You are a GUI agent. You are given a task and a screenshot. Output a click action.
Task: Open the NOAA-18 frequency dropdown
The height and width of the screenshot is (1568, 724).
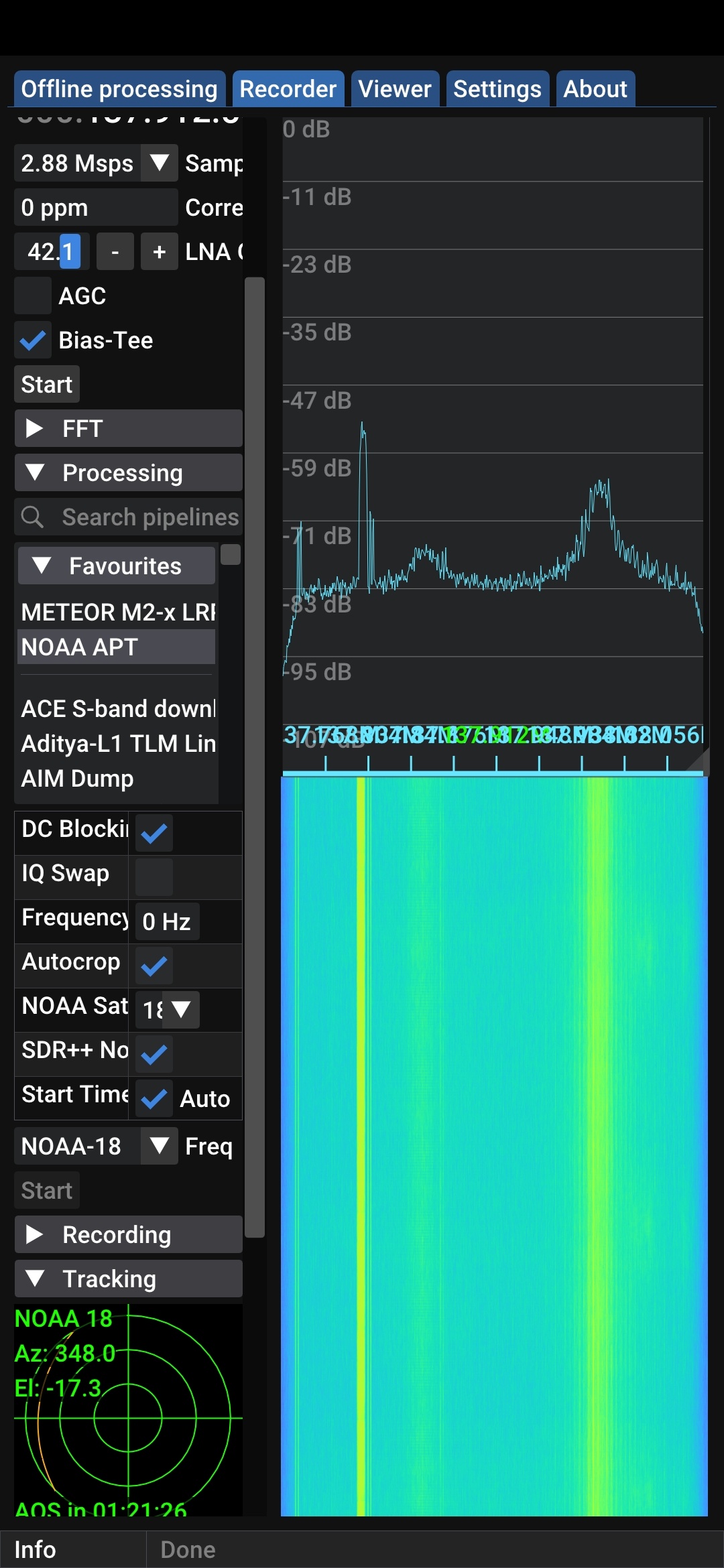[160, 1146]
